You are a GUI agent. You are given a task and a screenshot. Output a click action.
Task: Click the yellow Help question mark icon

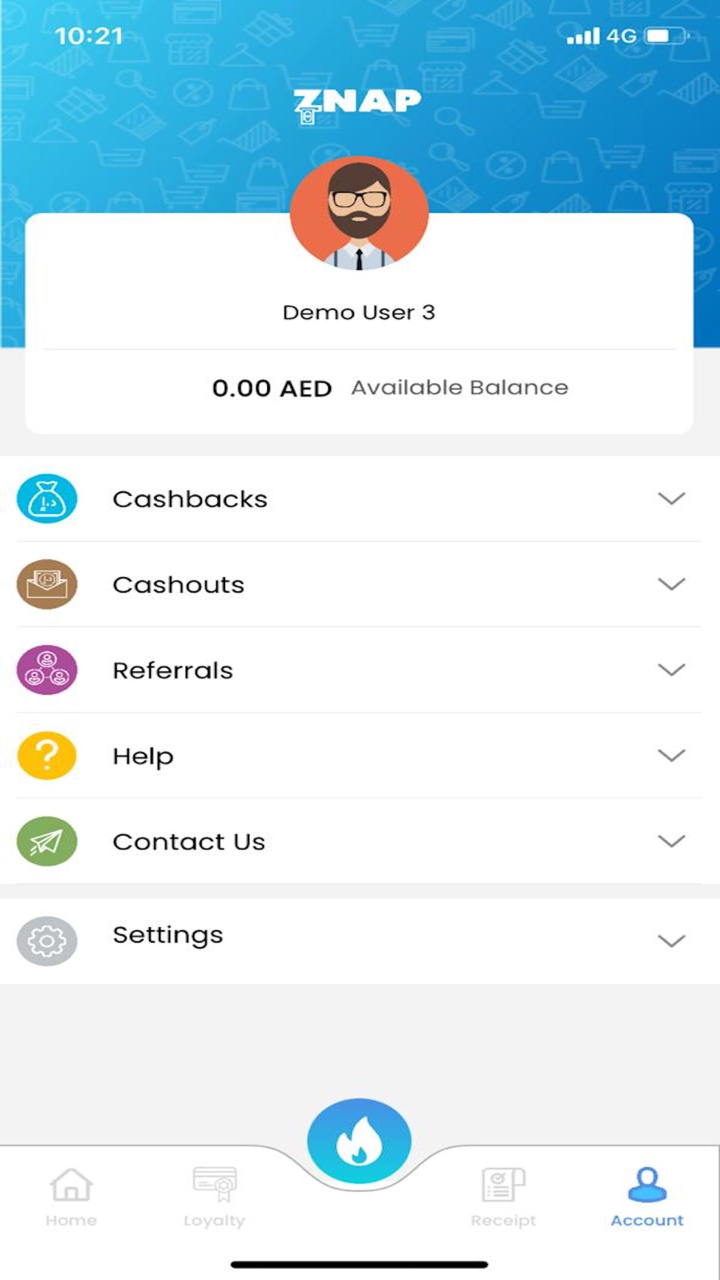46,756
